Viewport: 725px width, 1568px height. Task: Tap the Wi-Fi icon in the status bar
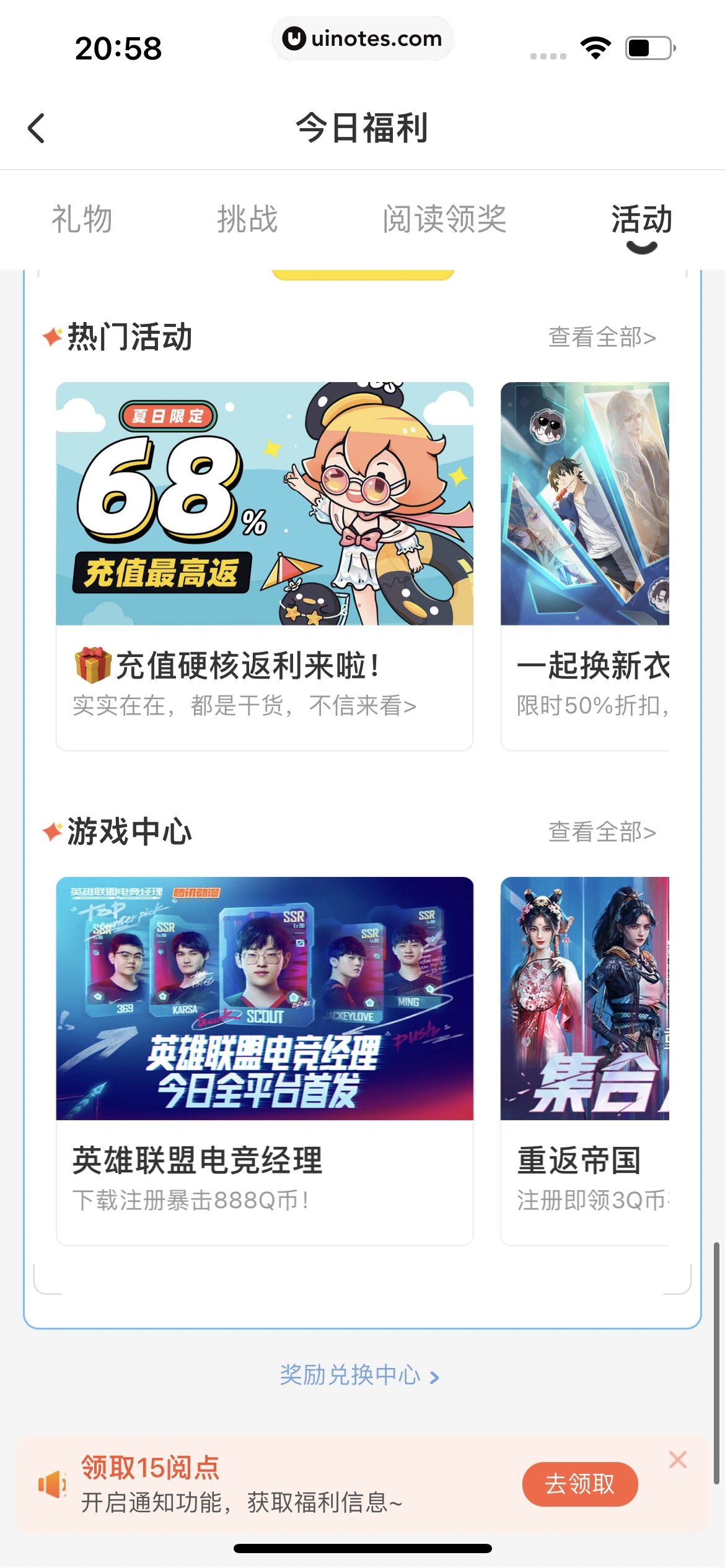pos(595,47)
